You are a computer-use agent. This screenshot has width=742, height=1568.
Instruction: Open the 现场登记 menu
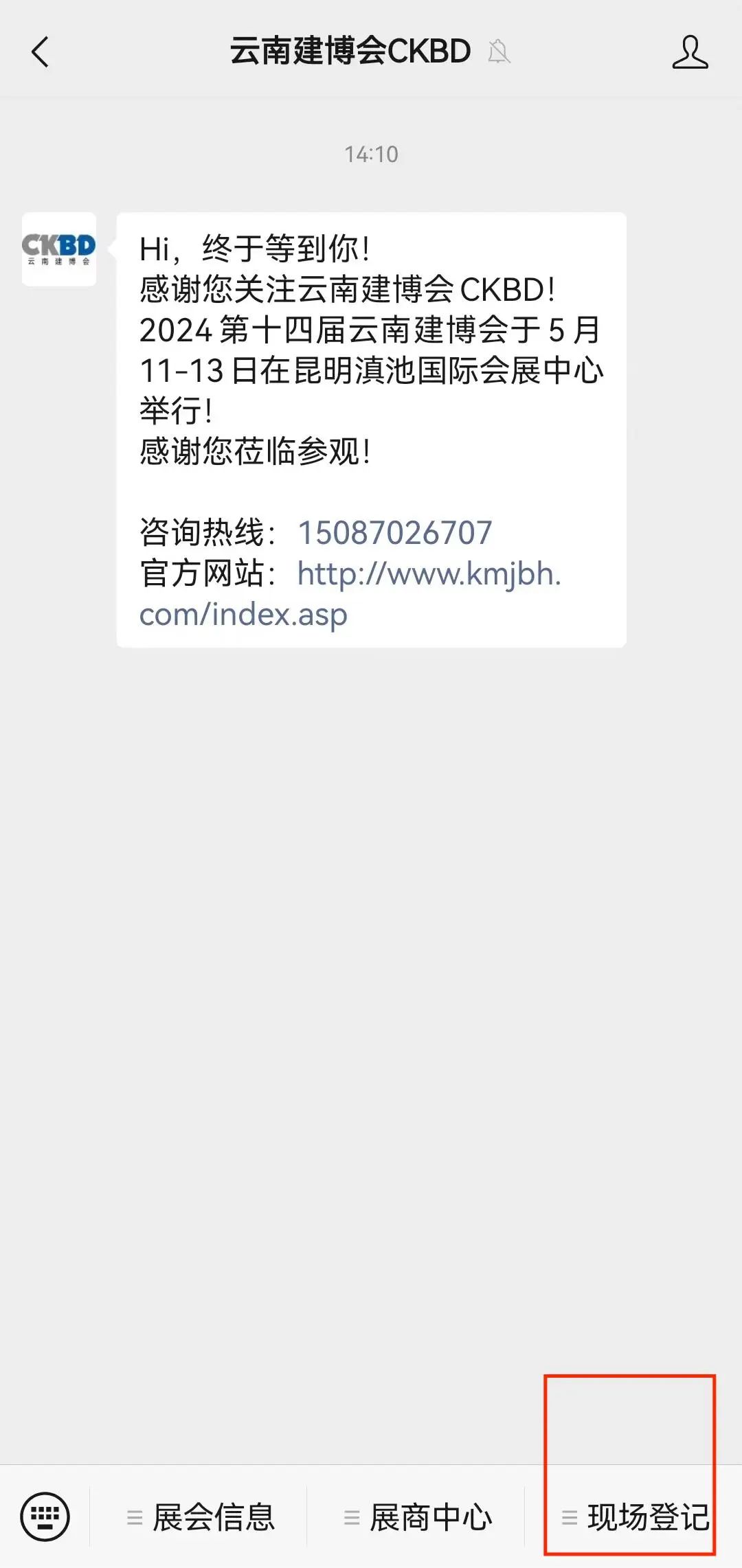tap(636, 1517)
